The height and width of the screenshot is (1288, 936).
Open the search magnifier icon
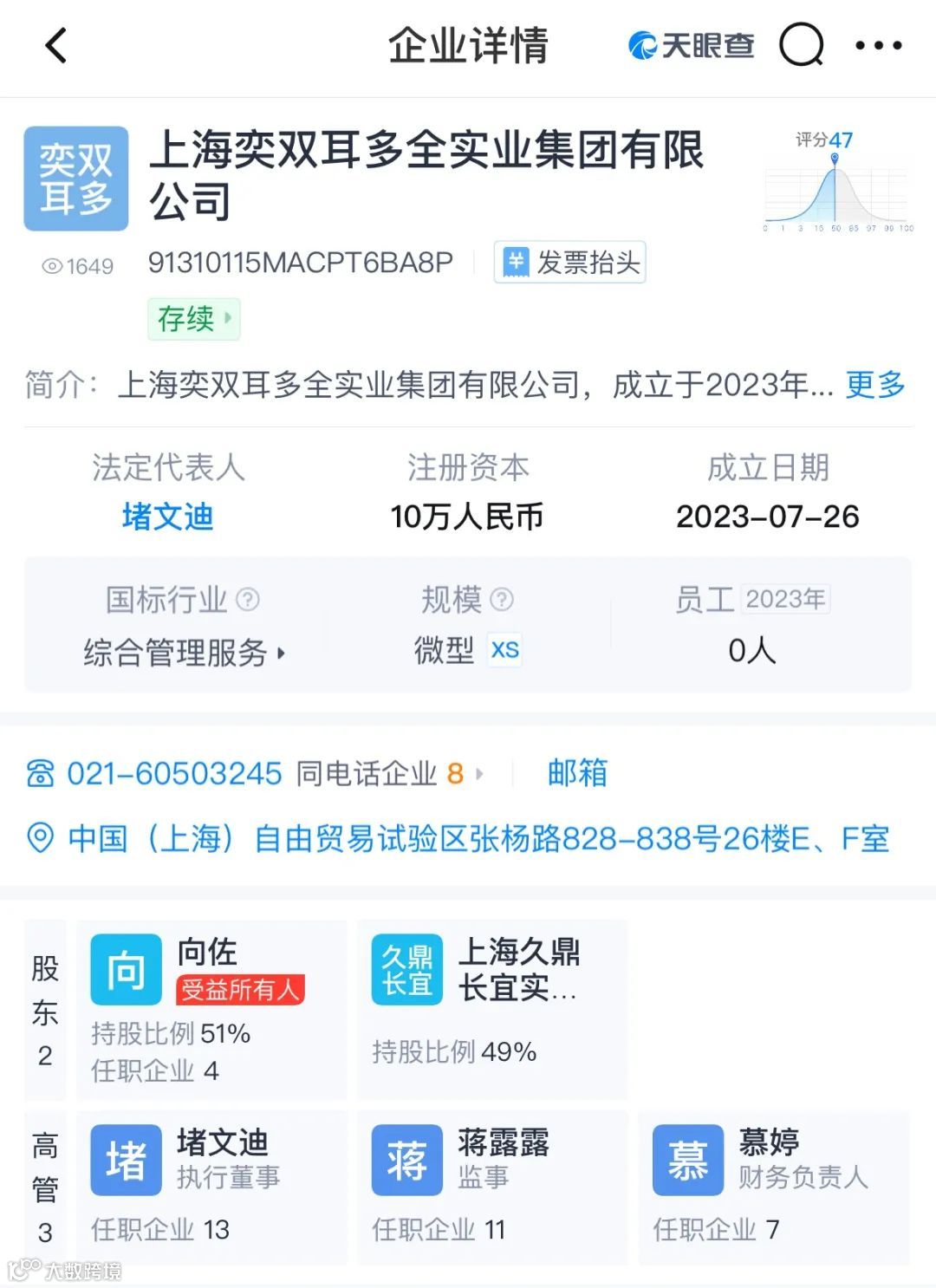tap(802, 44)
